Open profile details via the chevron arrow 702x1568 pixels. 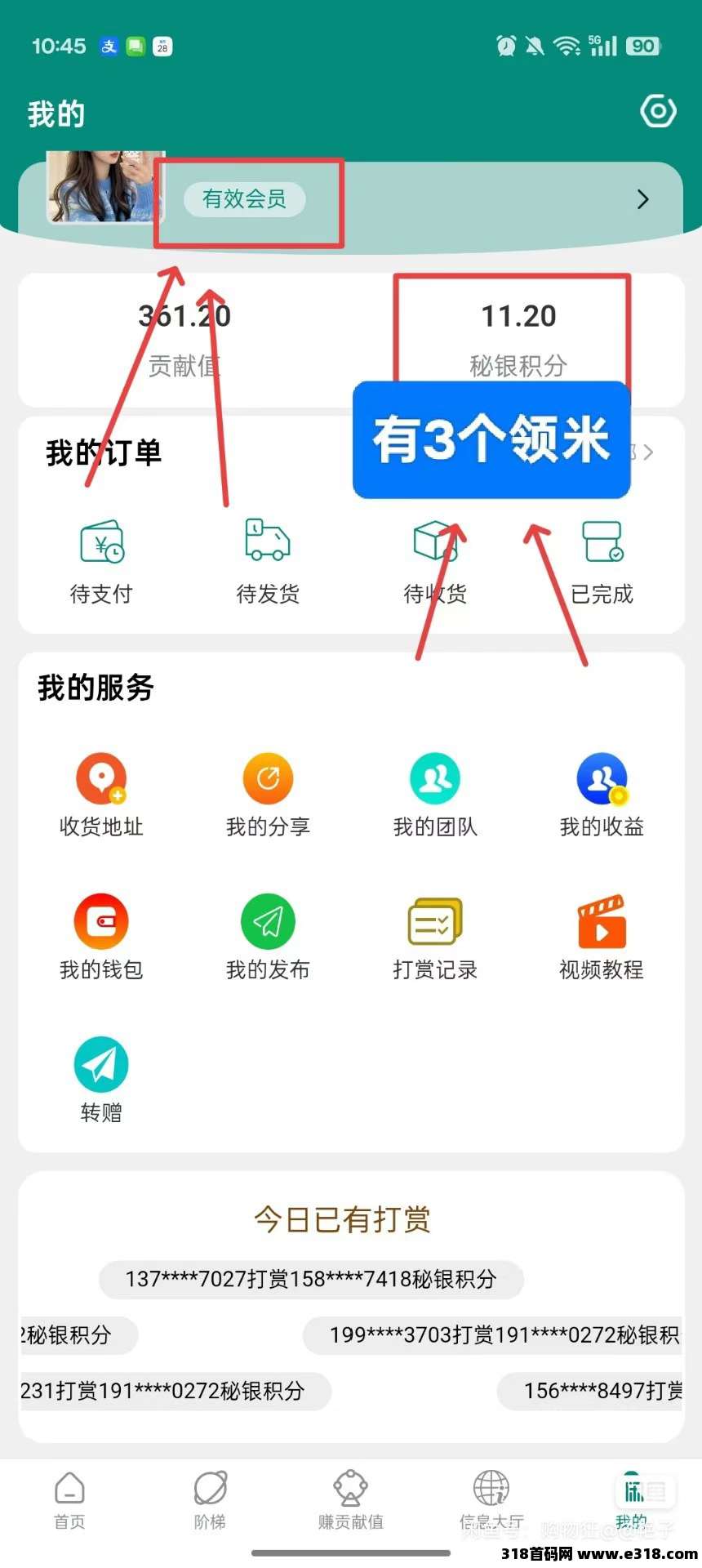[643, 199]
